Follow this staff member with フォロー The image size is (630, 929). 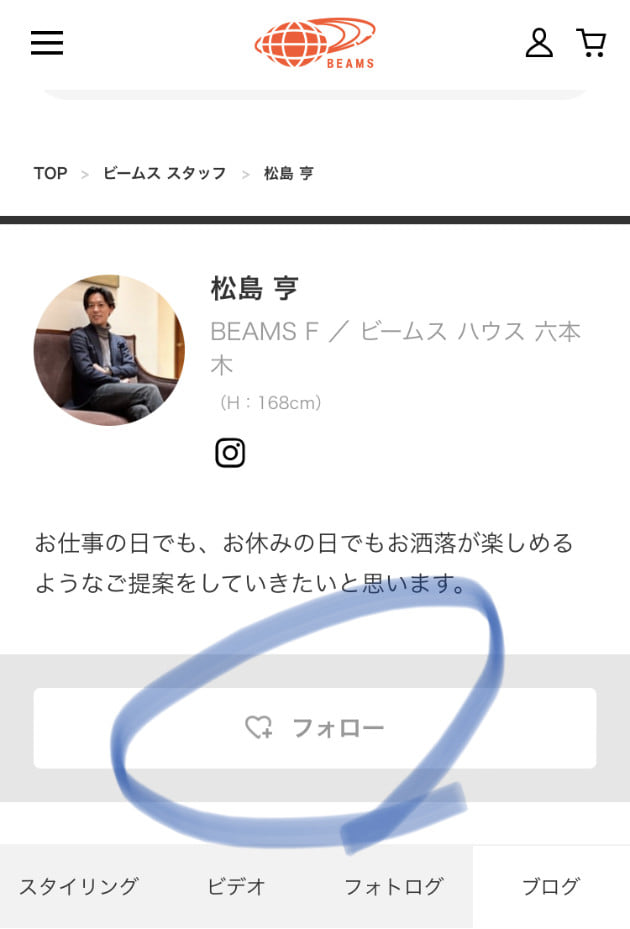coord(315,728)
